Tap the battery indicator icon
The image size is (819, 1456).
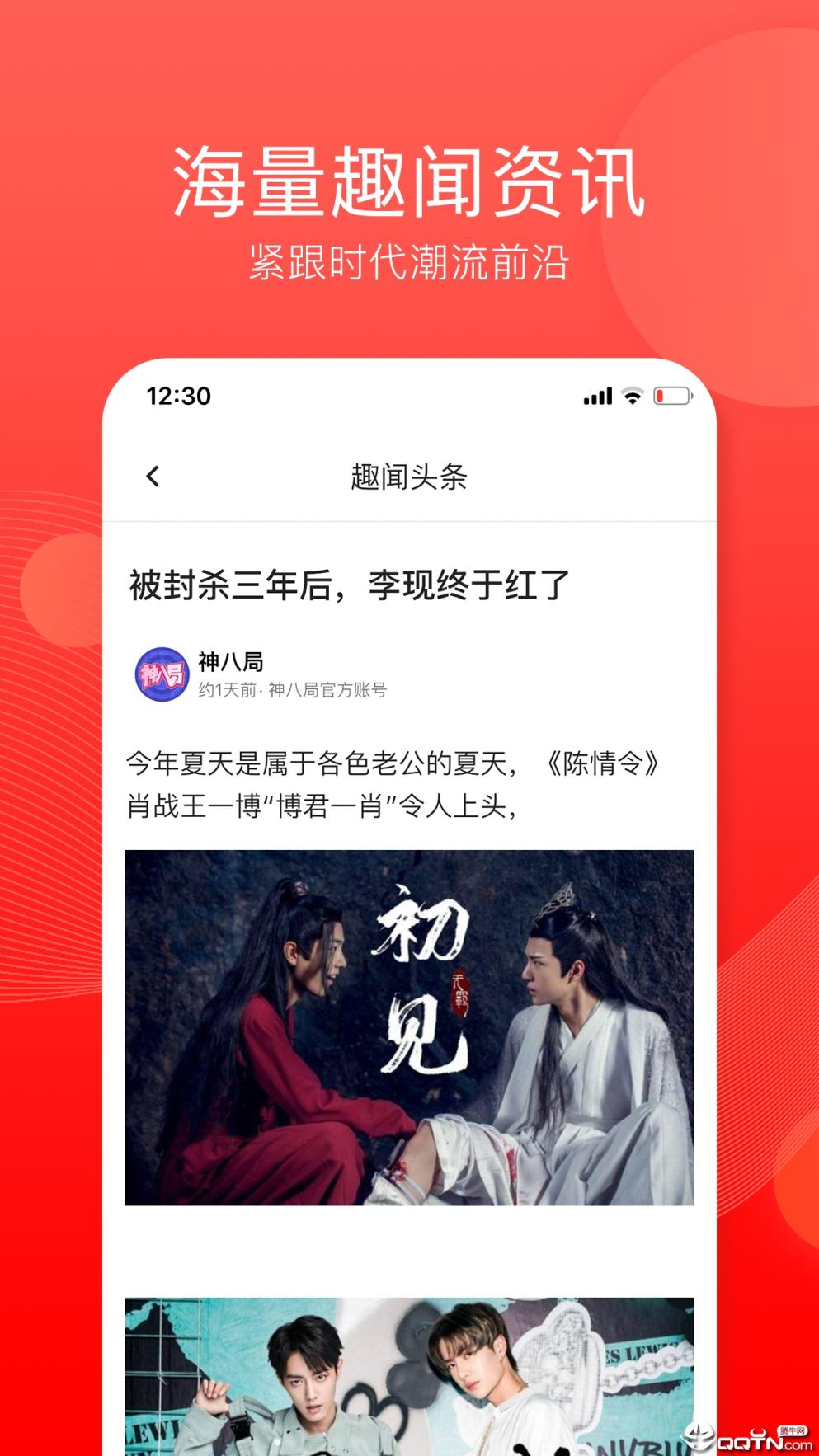[x=672, y=396]
